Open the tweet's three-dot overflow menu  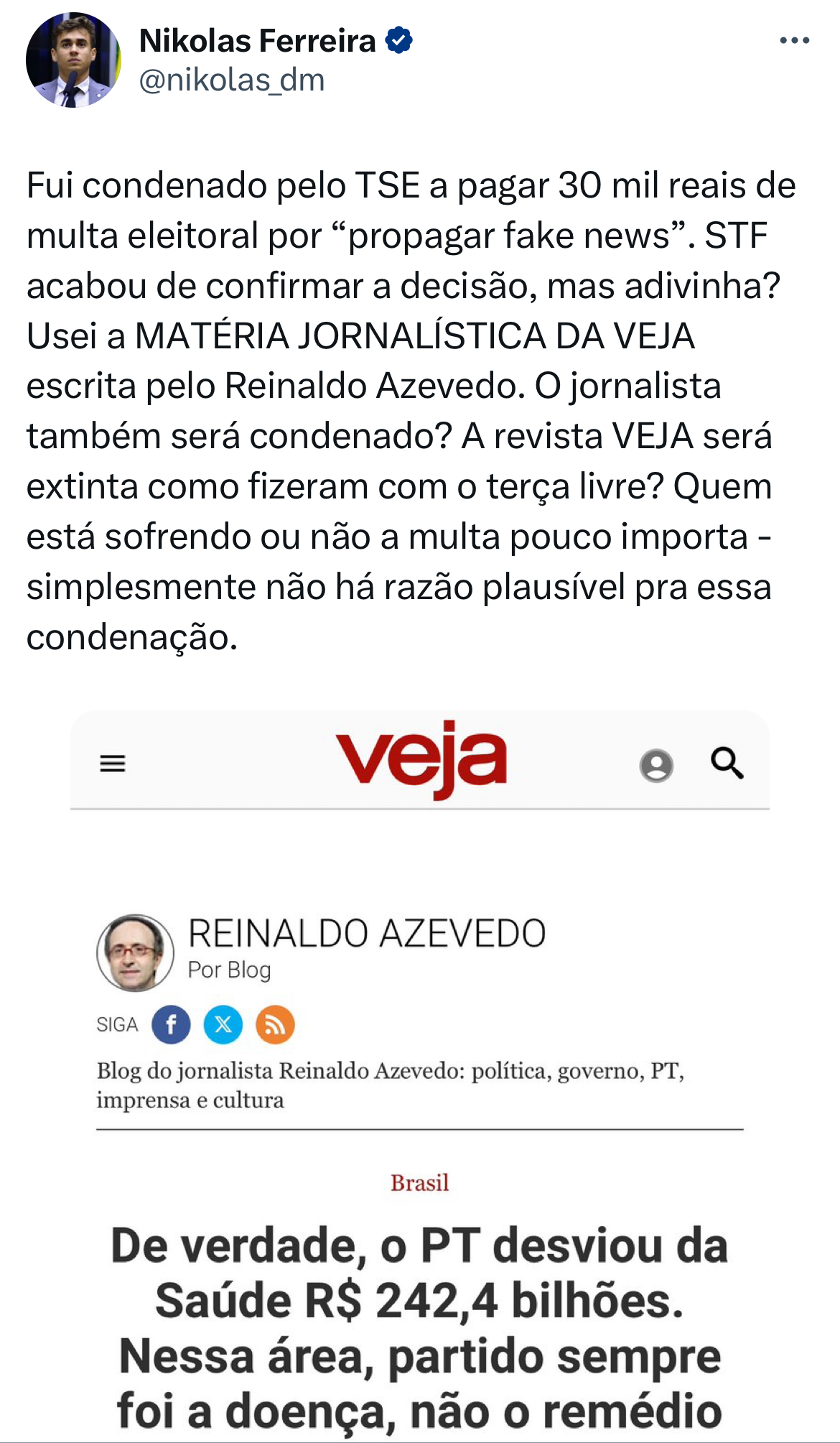tap(794, 41)
